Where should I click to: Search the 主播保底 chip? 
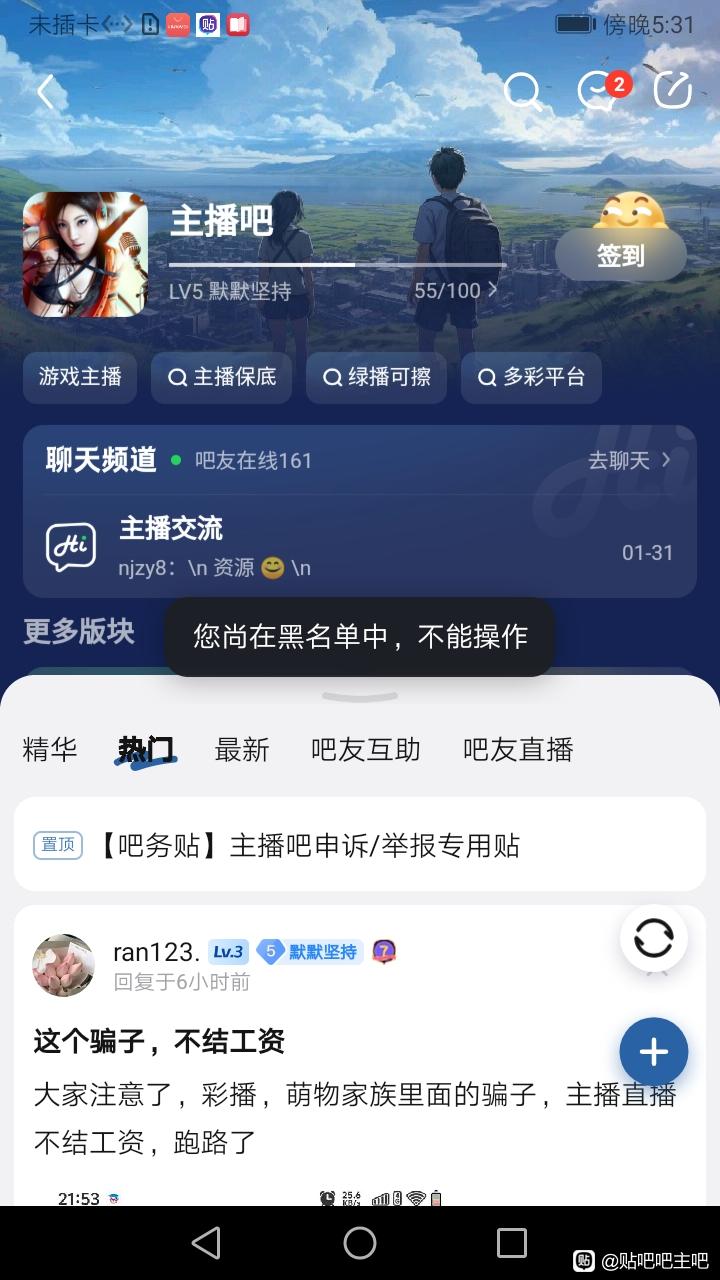tap(221, 377)
